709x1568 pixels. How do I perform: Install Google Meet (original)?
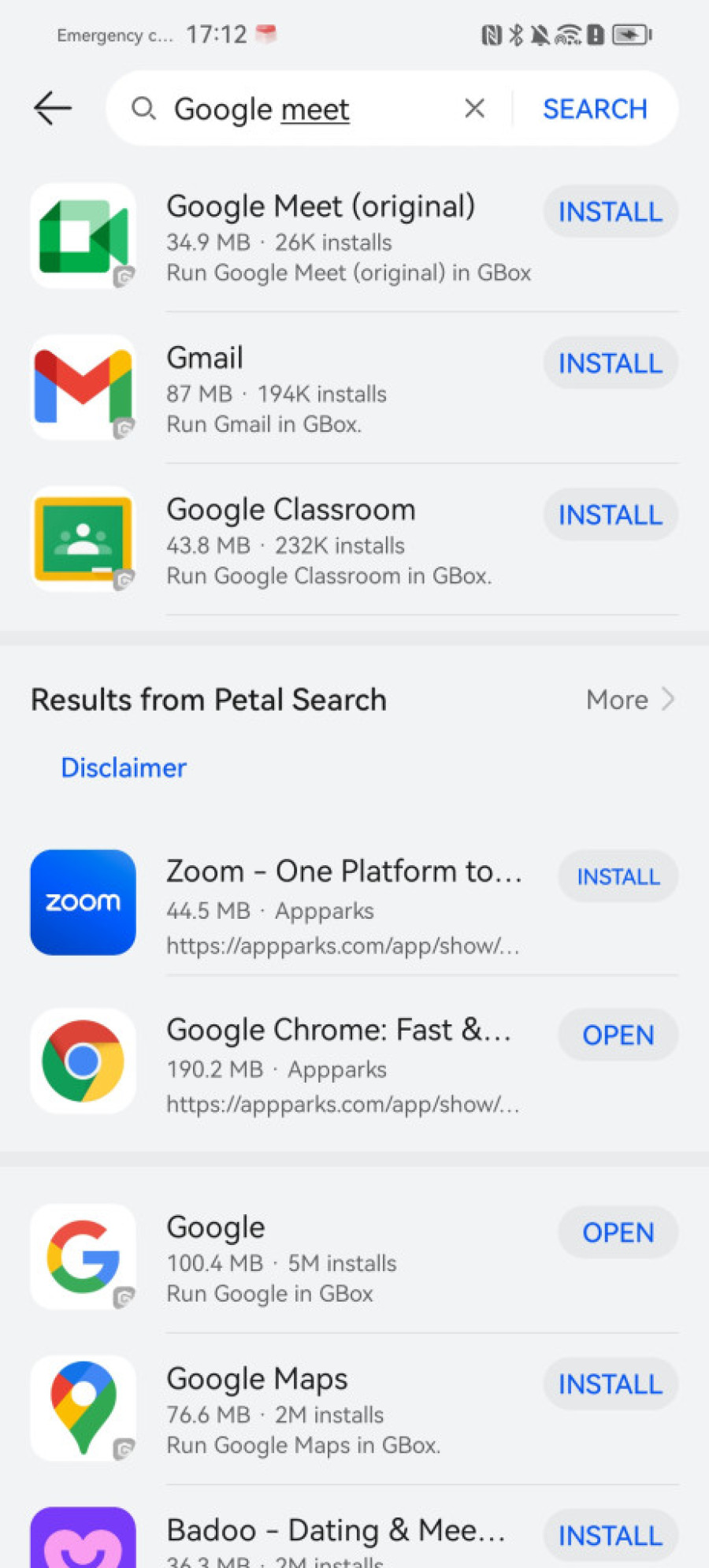[610, 212]
